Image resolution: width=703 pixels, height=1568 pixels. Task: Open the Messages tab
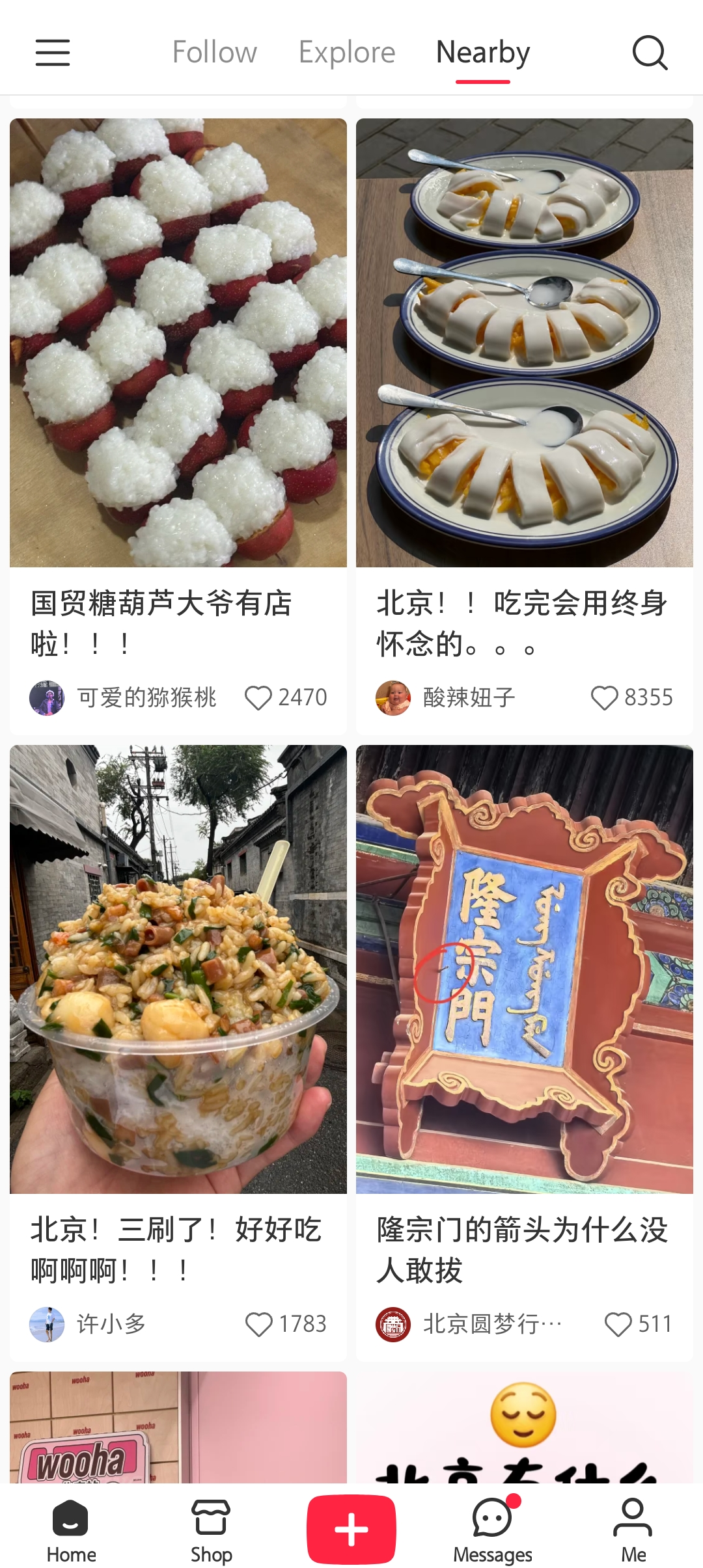point(493,1530)
